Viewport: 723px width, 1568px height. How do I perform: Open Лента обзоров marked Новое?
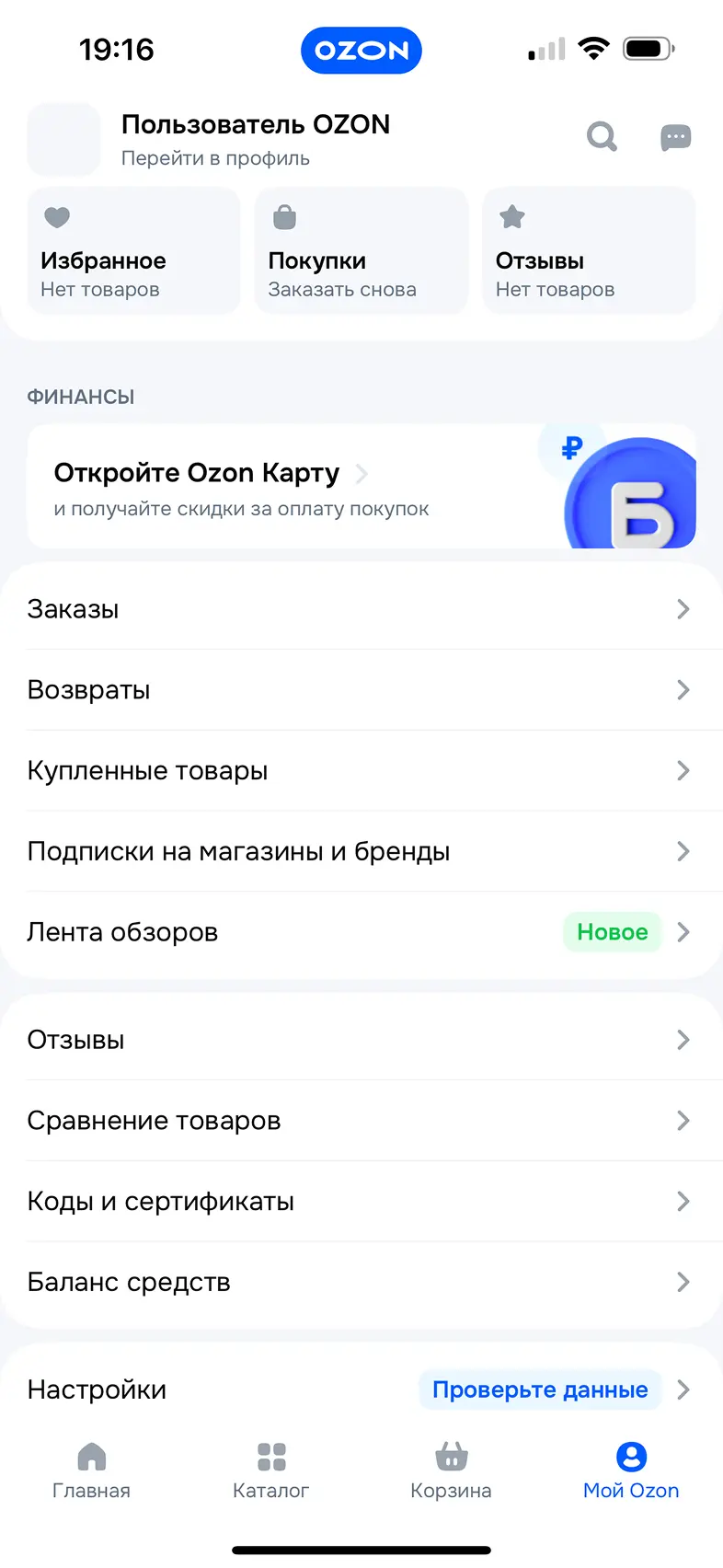pos(361,932)
